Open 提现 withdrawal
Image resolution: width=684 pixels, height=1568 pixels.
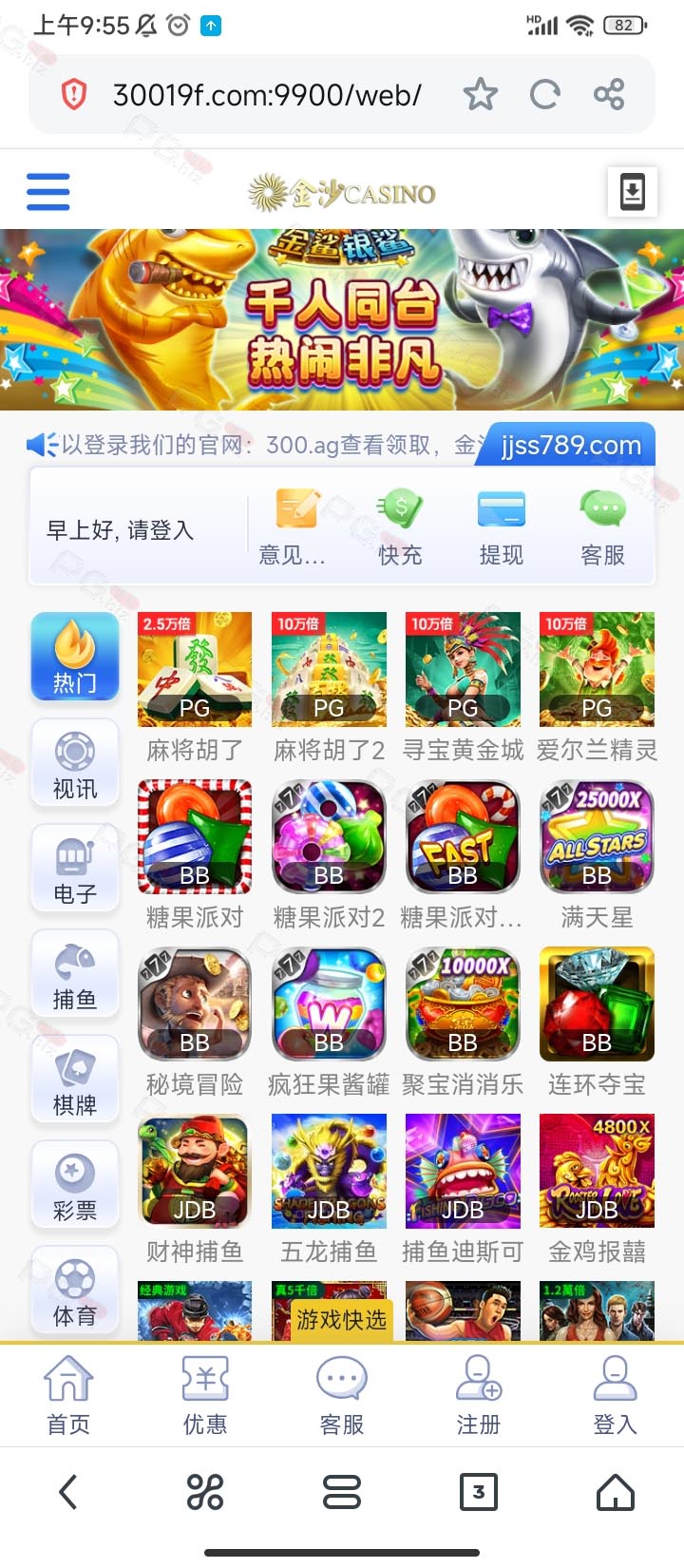(x=501, y=527)
